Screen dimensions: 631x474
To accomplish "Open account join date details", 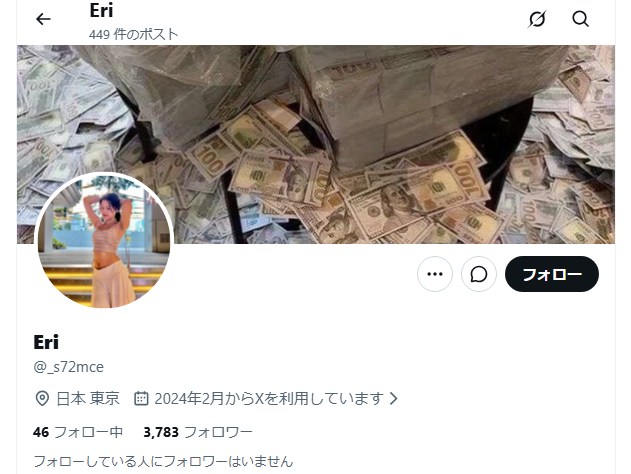I will [x=267, y=398].
